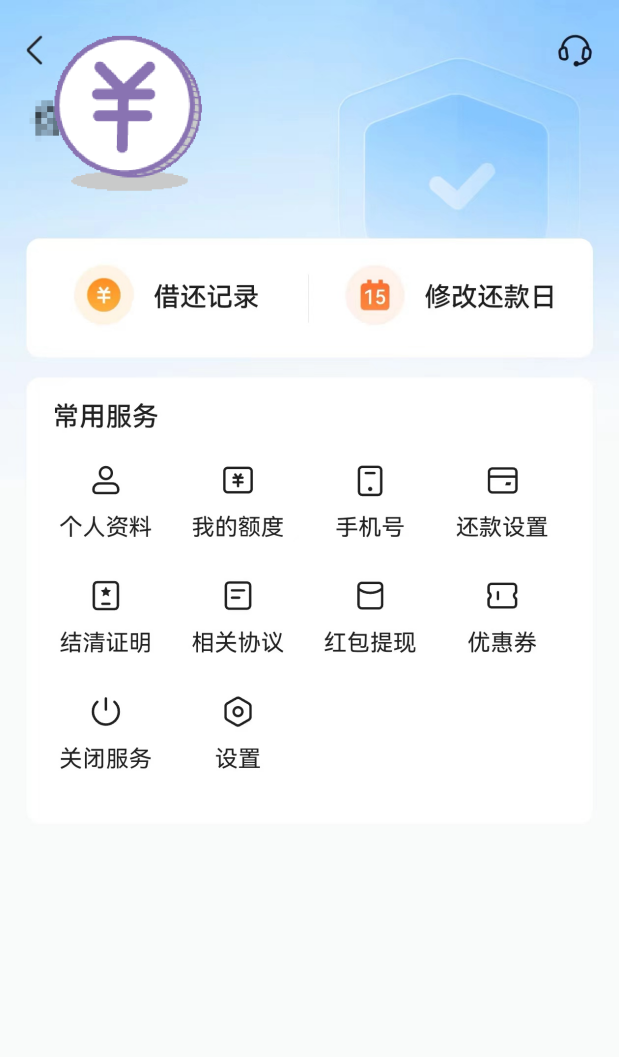619x1057 pixels.
Task: Tap 修改还款日 to change repayment date
Action: pyautogui.click(x=451, y=297)
